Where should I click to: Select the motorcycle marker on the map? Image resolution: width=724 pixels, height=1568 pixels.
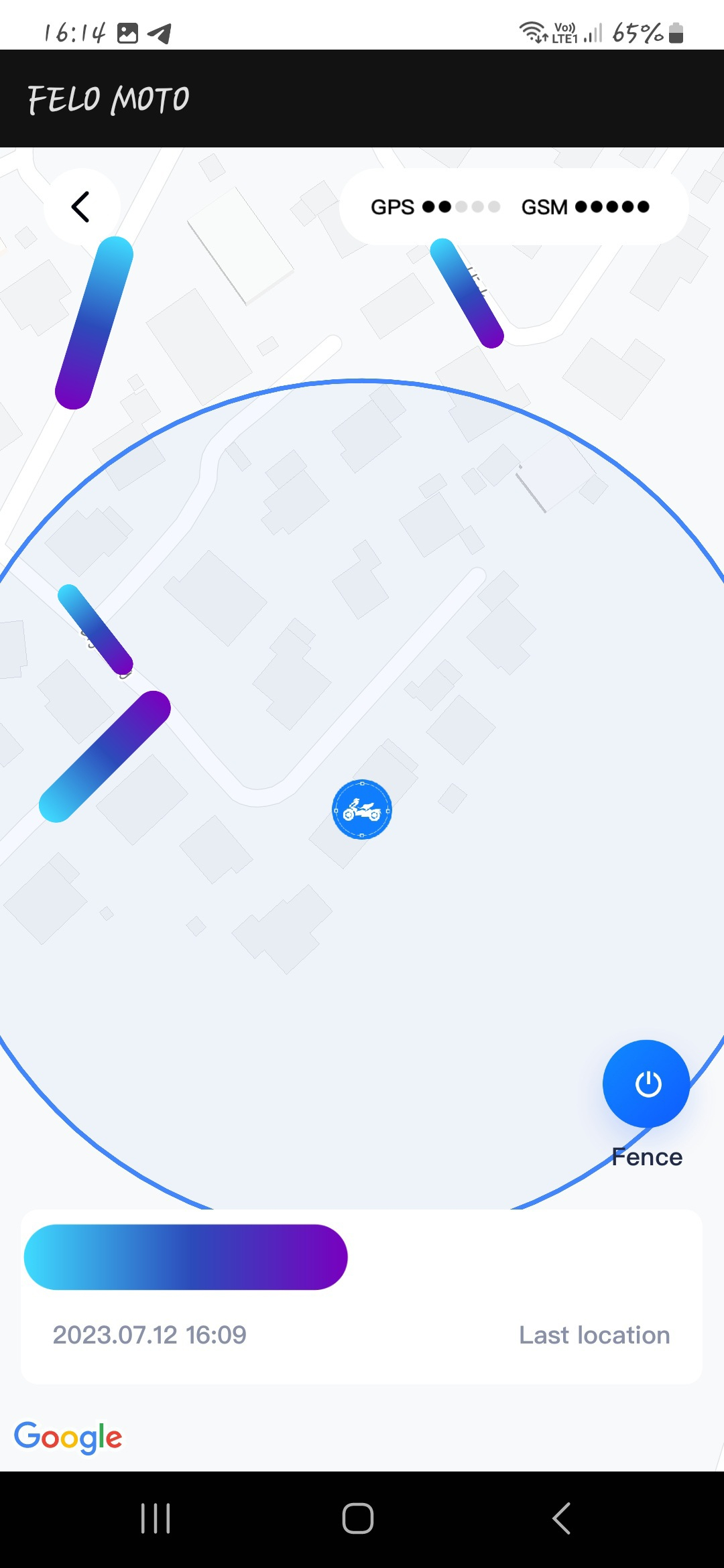[362, 809]
